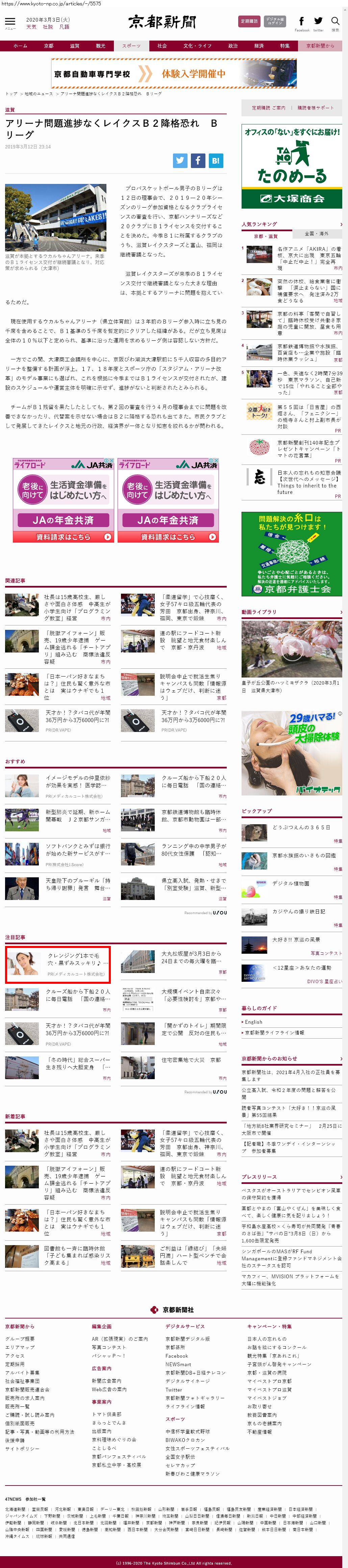The image size is (348, 1568).
Task: Open the デジタル版ログイン login button
Action: click(274, 21)
